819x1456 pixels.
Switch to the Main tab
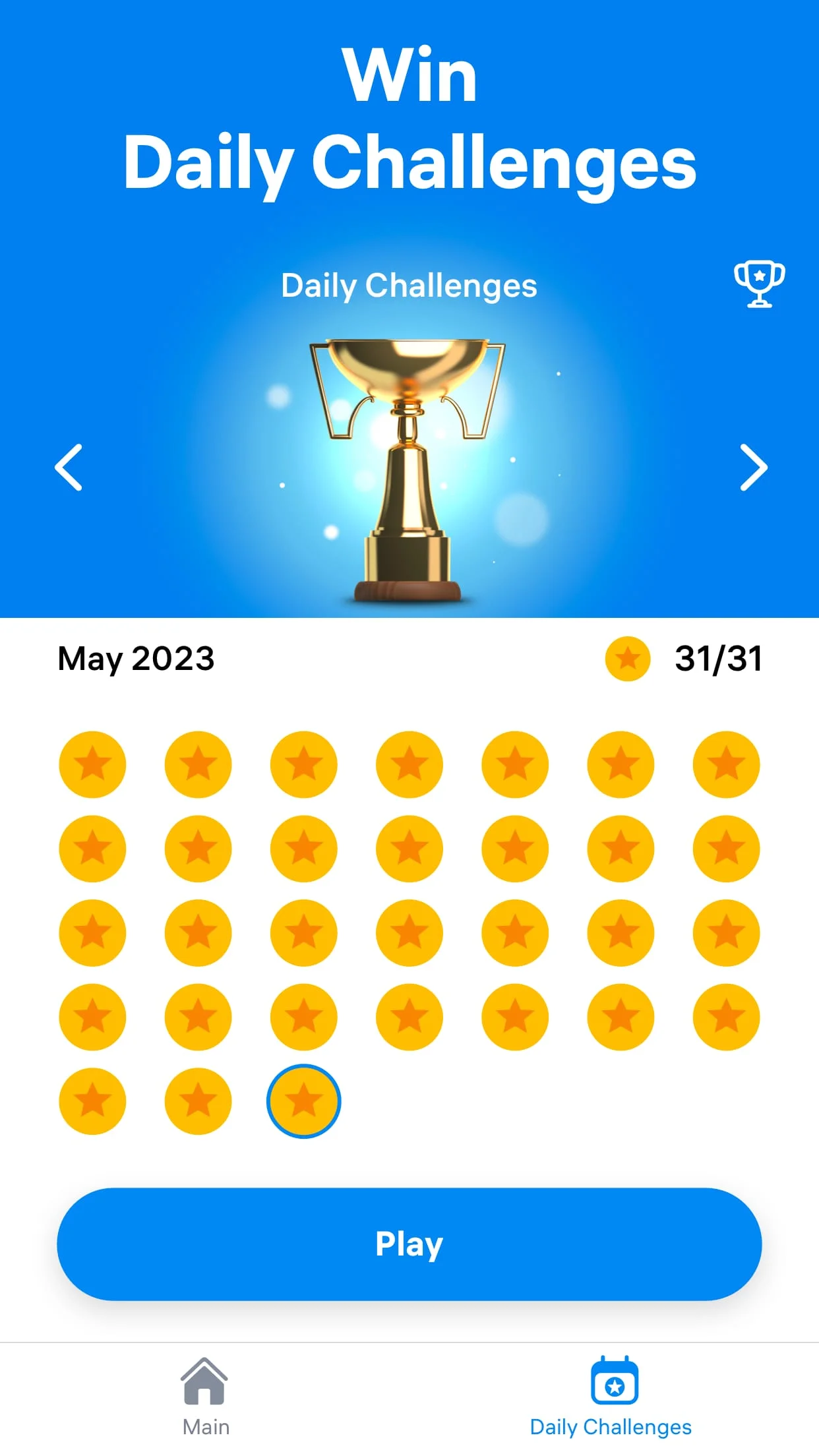(205, 1396)
